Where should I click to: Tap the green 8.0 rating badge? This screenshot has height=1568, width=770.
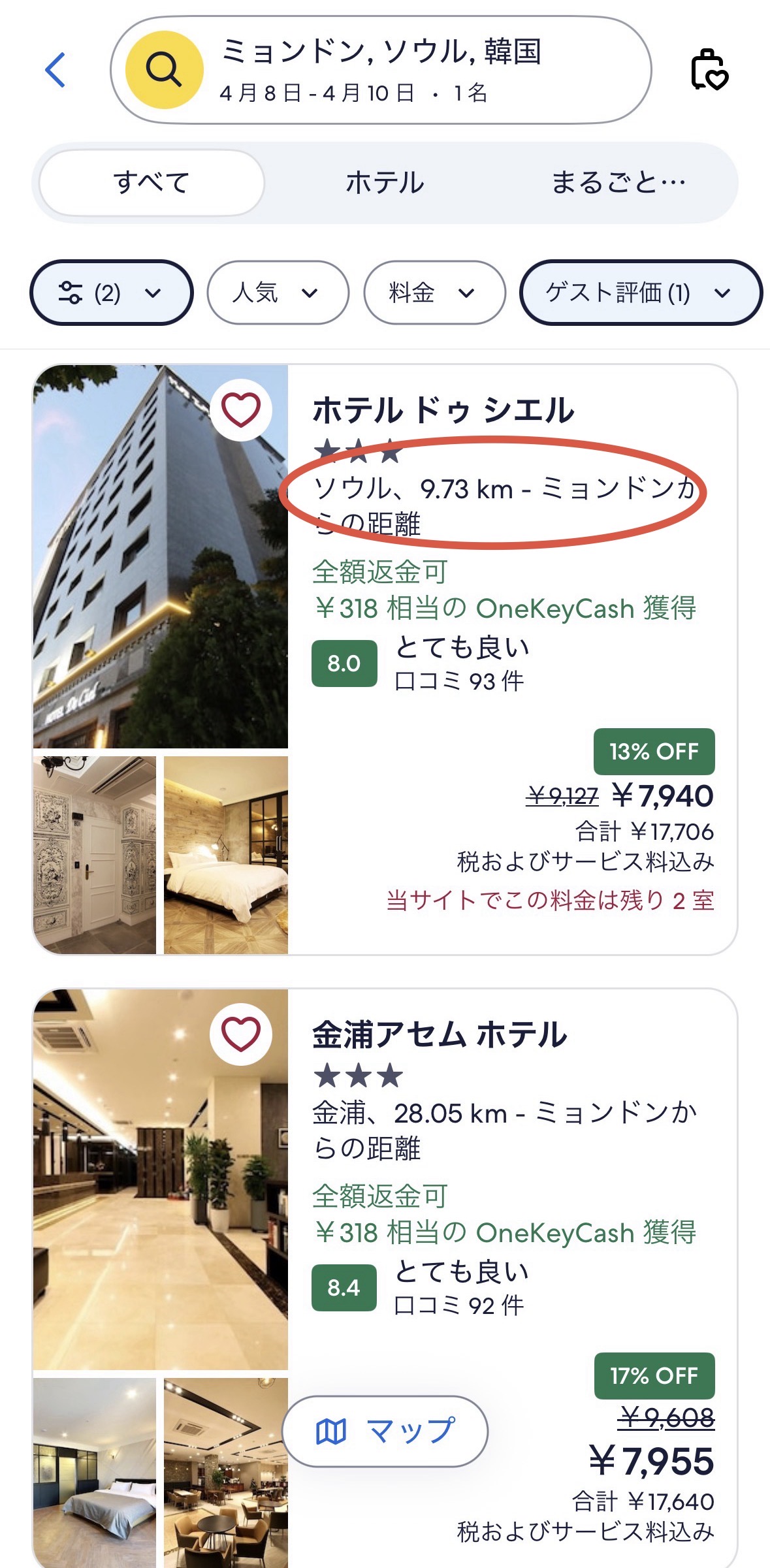[345, 664]
